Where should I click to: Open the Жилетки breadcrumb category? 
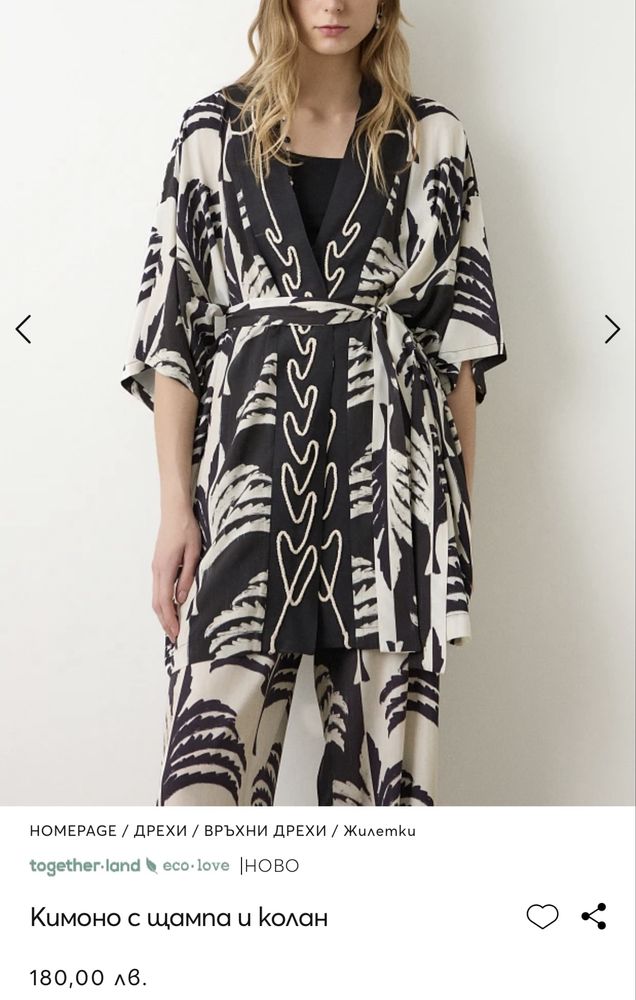click(381, 831)
